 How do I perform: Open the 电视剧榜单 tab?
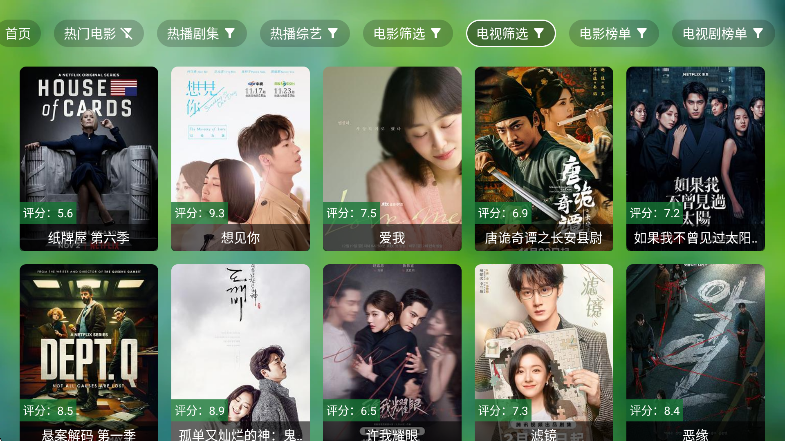click(723, 33)
